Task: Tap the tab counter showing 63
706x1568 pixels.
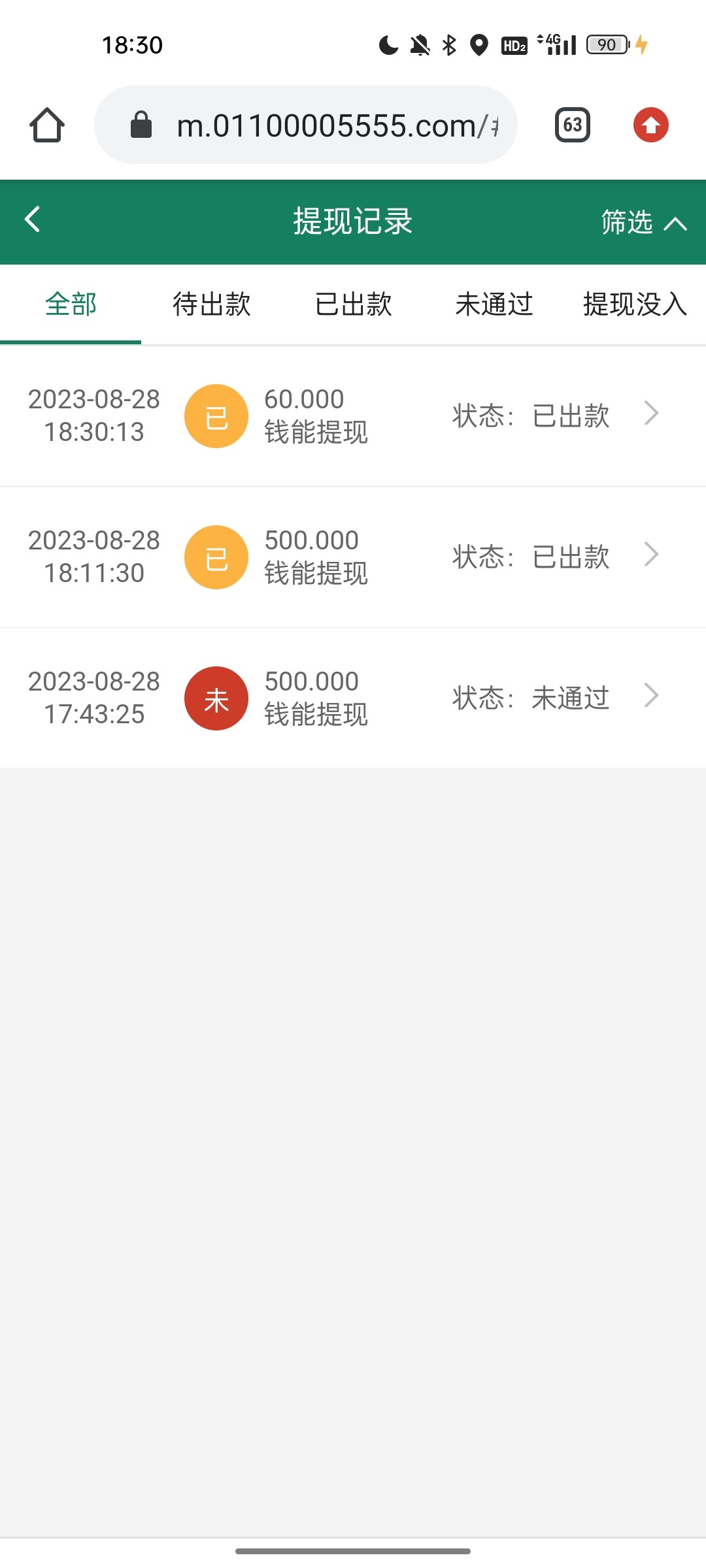Action: [x=572, y=125]
